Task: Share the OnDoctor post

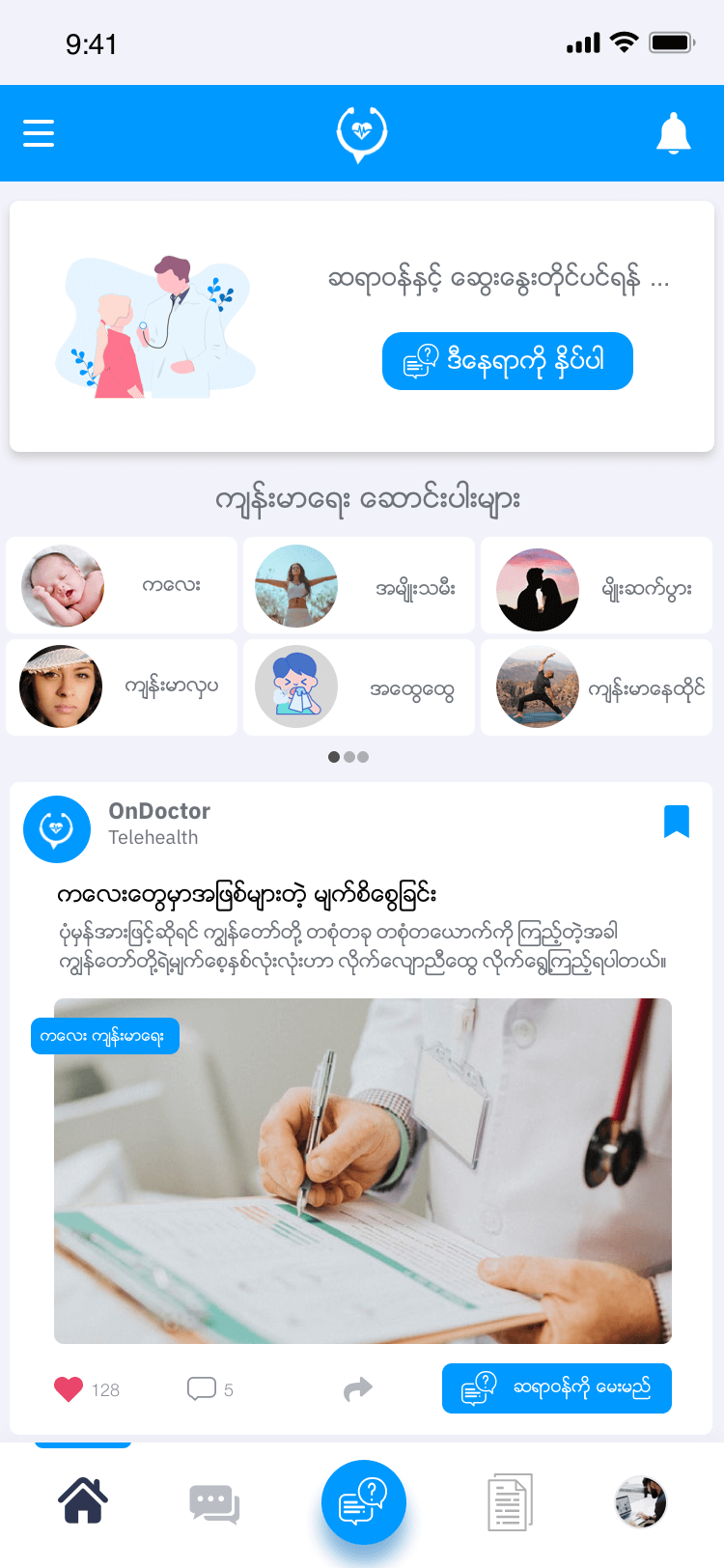Action: tap(357, 1389)
